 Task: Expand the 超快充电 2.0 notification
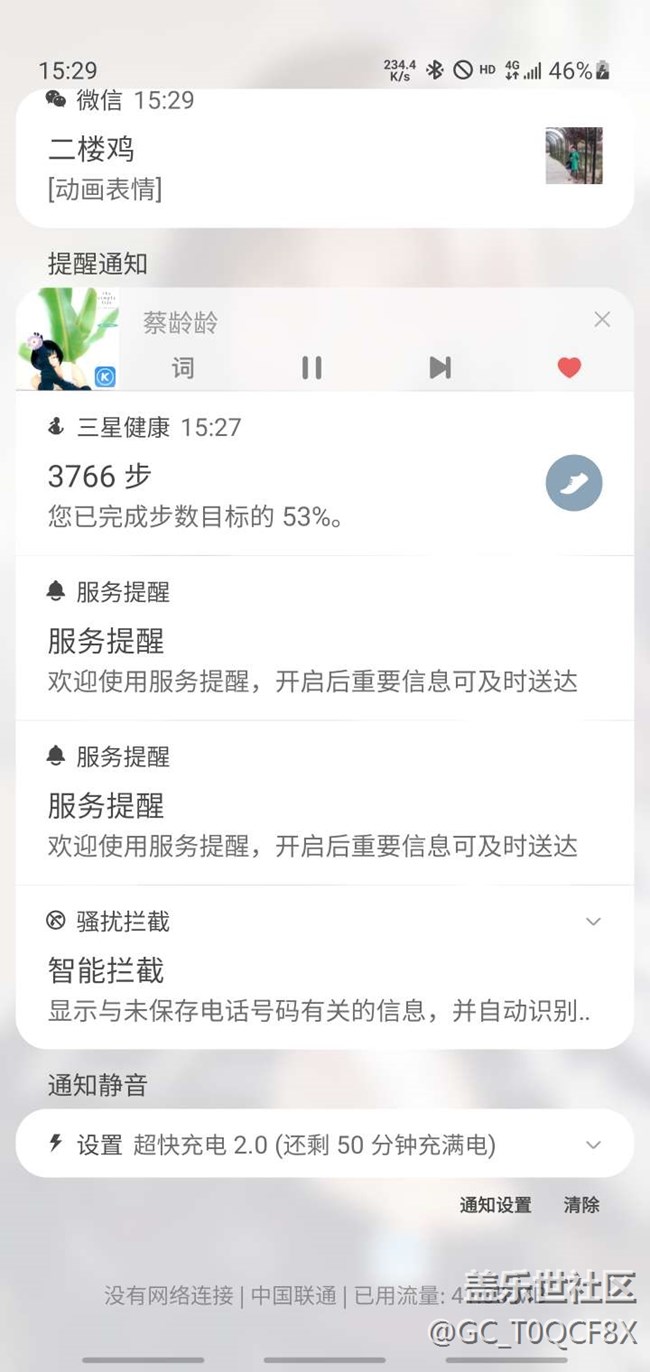tap(593, 1145)
